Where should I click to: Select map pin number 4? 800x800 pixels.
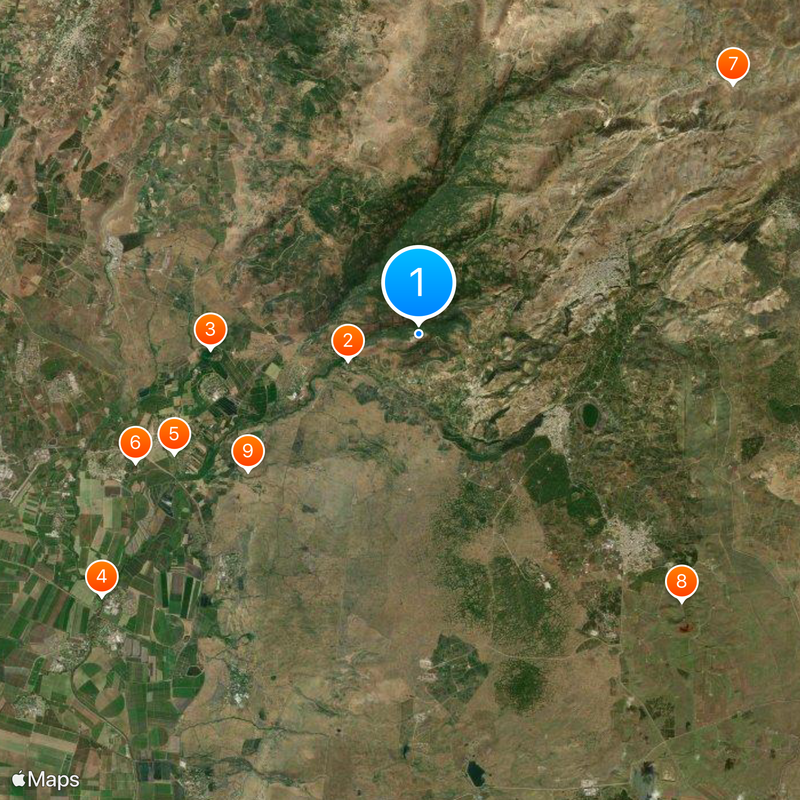(102, 577)
